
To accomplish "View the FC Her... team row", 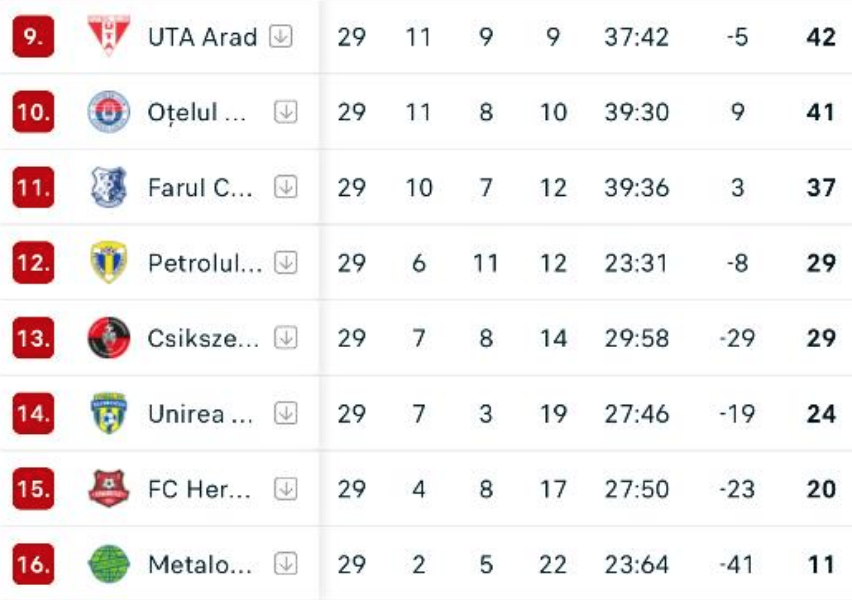I will coord(199,489).
